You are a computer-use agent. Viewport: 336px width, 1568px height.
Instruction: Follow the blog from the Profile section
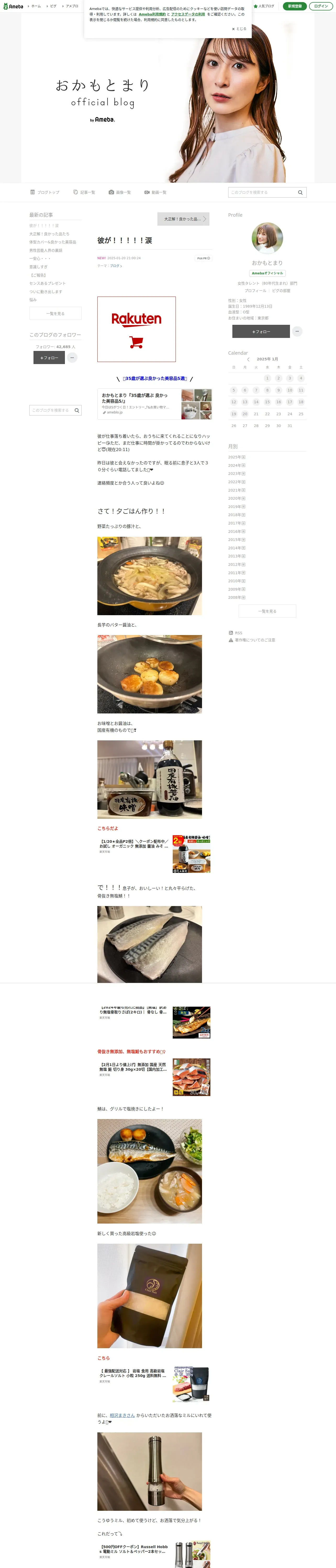coord(260,332)
